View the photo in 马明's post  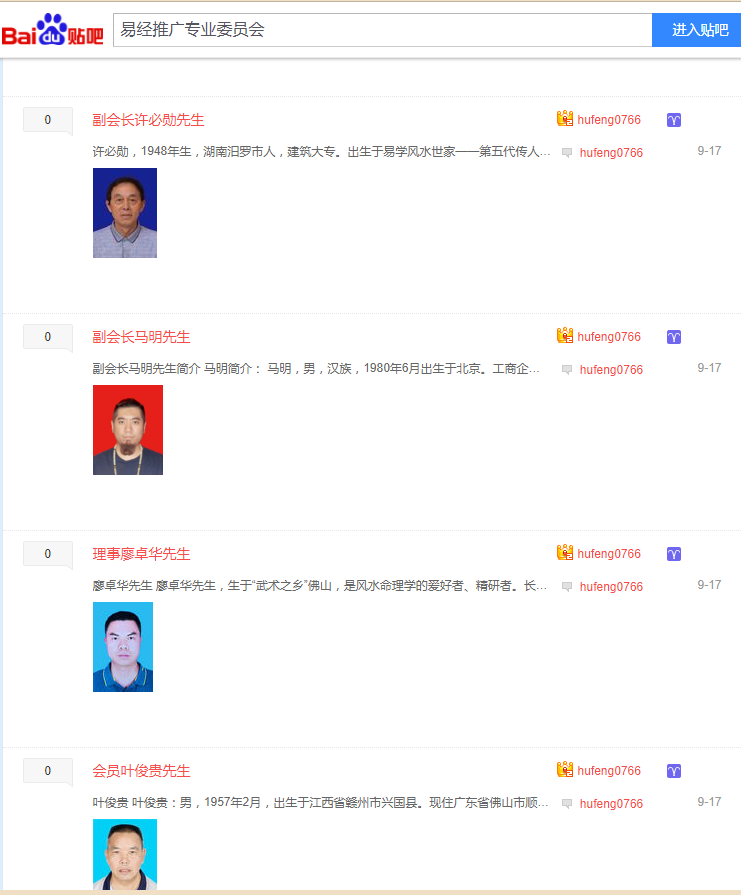click(x=128, y=430)
